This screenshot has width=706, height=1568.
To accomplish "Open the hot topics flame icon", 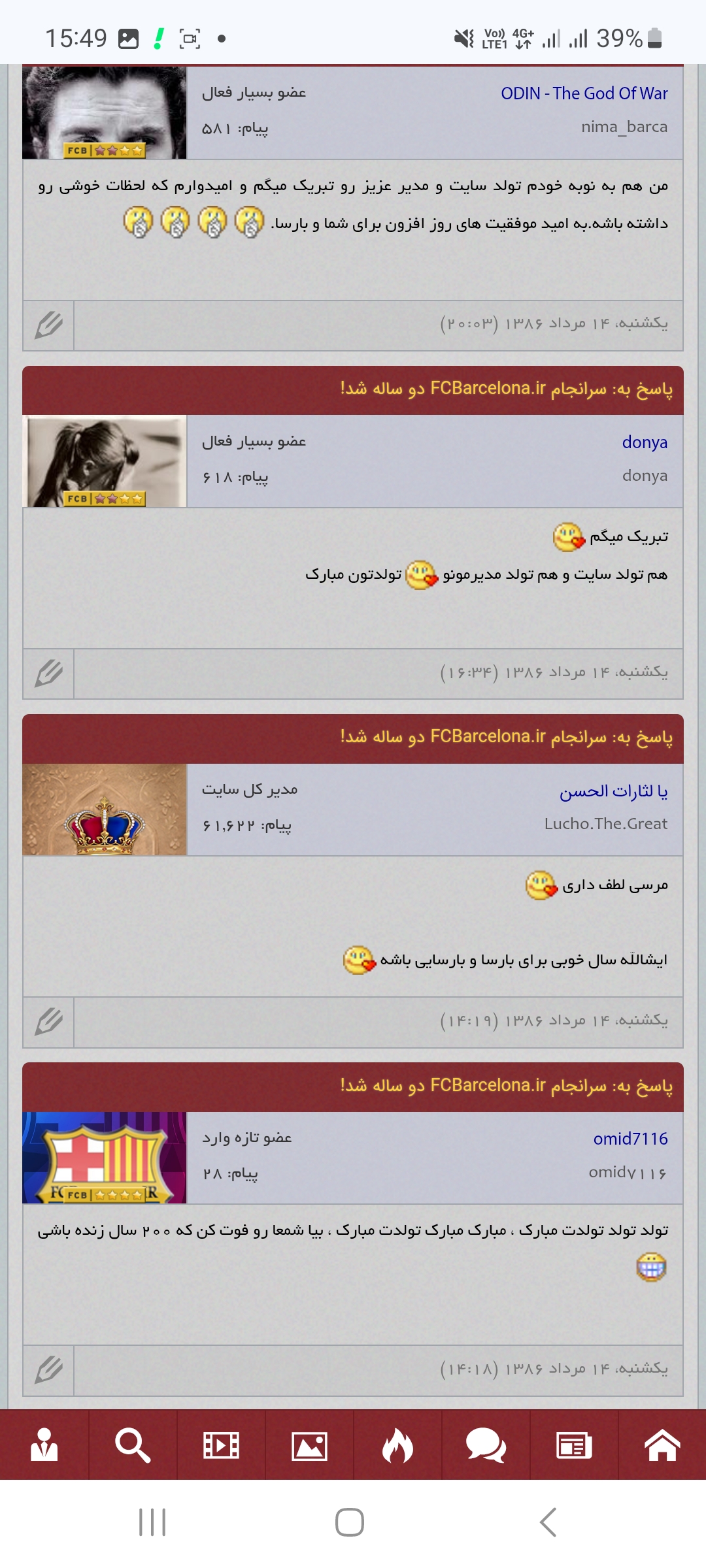I will point(397,1445).
